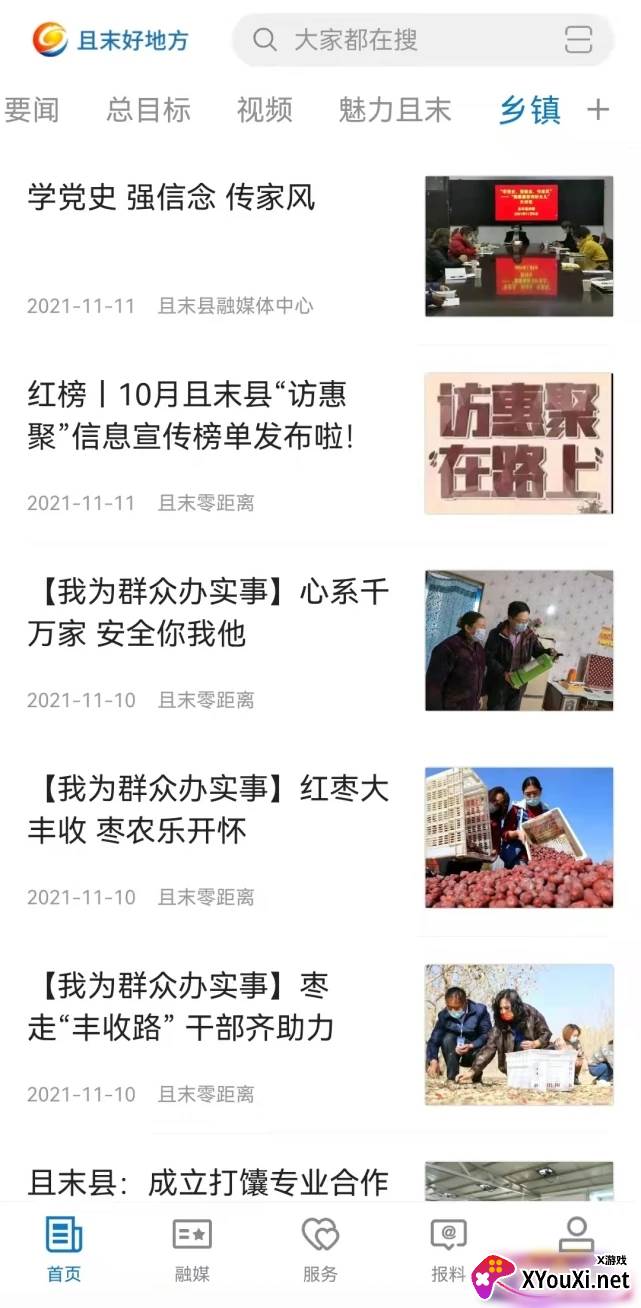Screen dimensions: 641x1308
Task: Switch to the 要闻 tab
Action: [31, 110]
